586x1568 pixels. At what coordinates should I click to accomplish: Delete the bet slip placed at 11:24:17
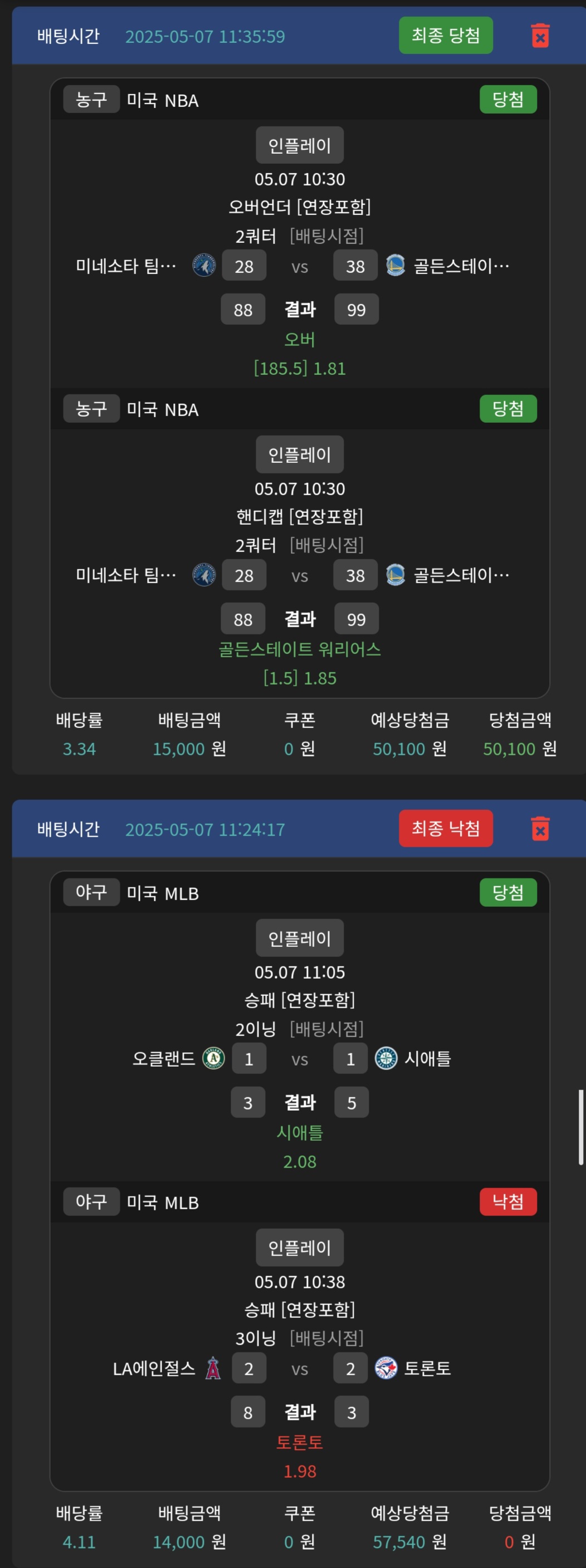(540, 828)
